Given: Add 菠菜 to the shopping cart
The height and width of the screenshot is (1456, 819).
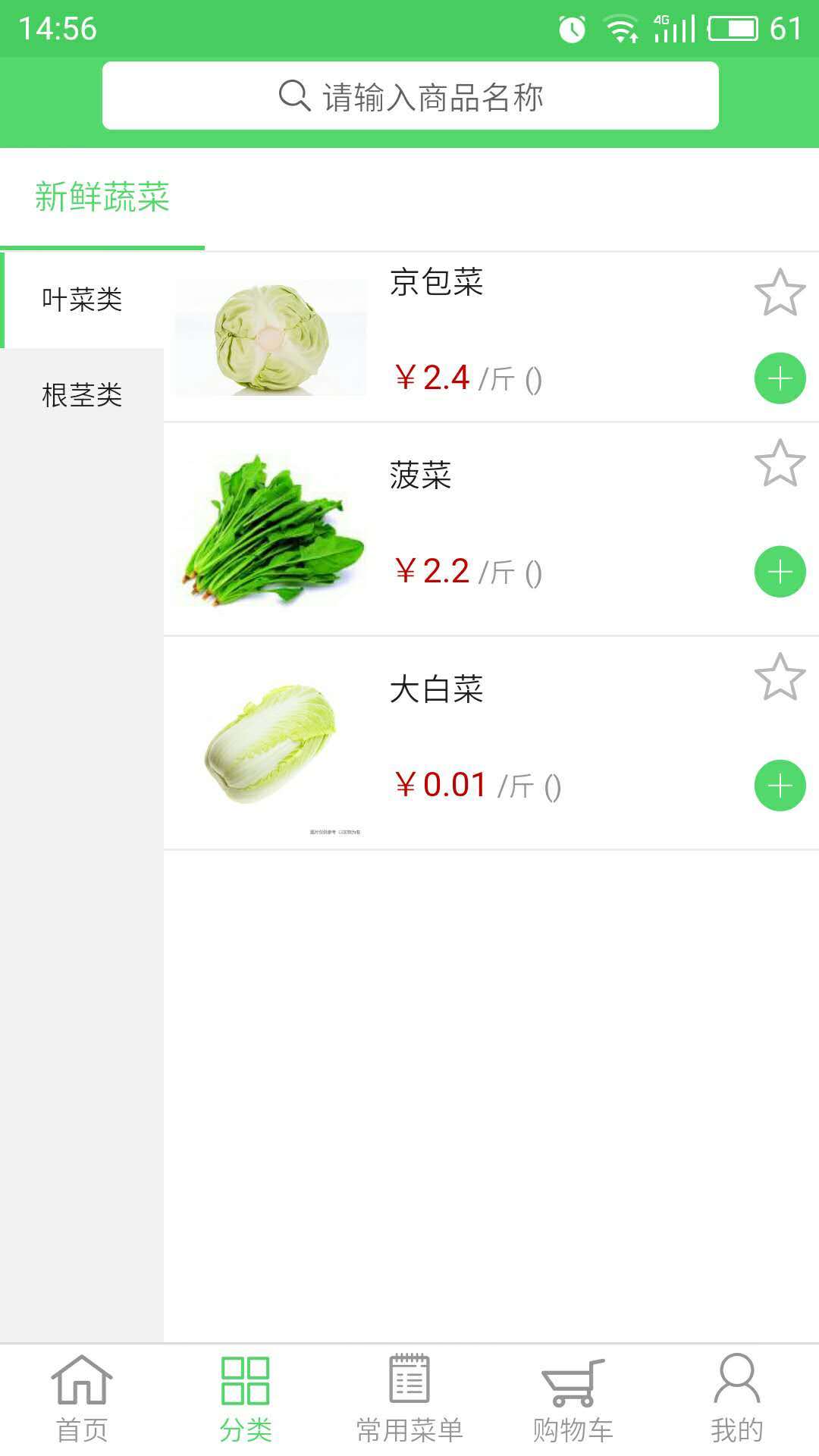Looking at the screenshot, I should tap(780, 572).
